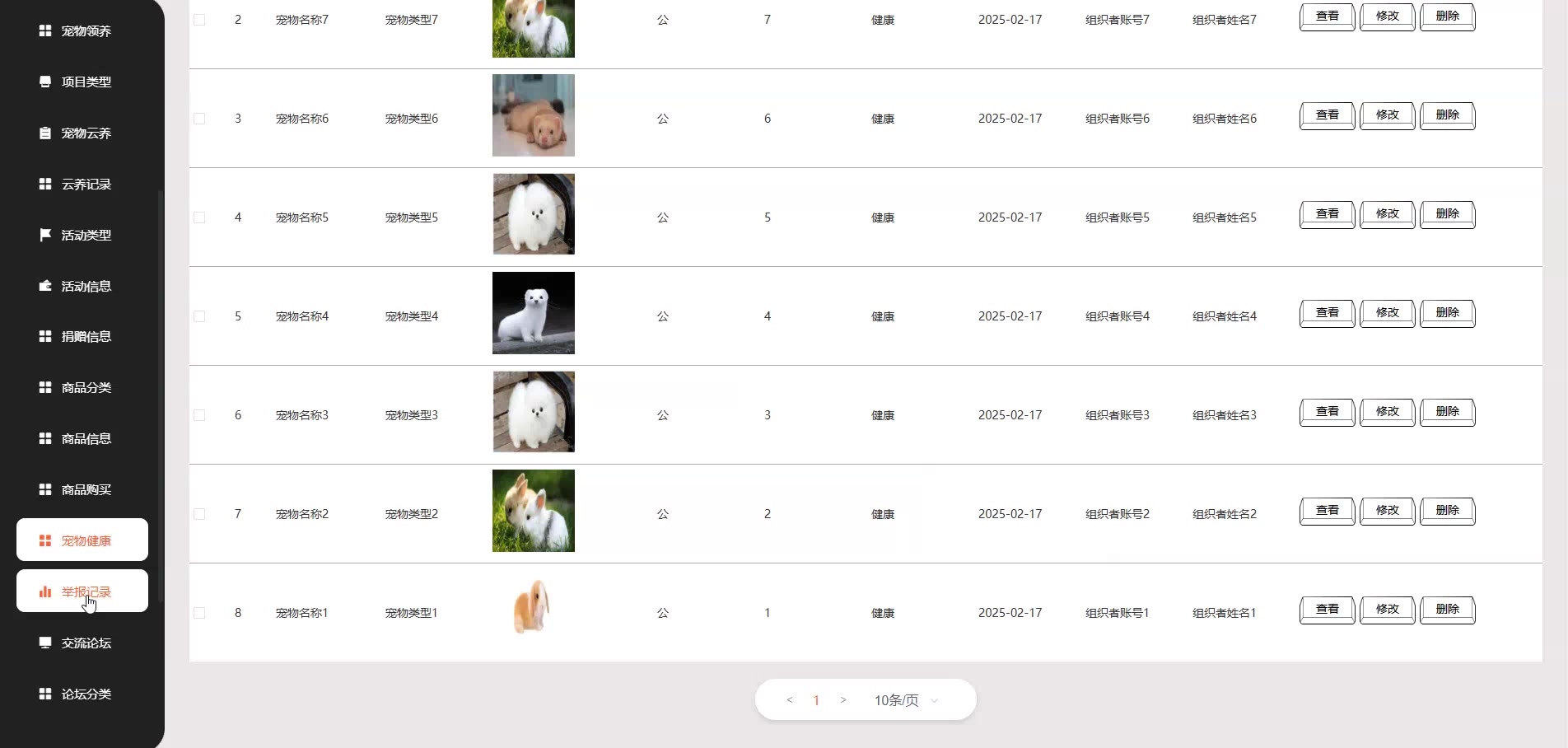This screenshot has height=748, width=1568.
Task: Open 捐赠信息 page
Action: tap(86, 337)
